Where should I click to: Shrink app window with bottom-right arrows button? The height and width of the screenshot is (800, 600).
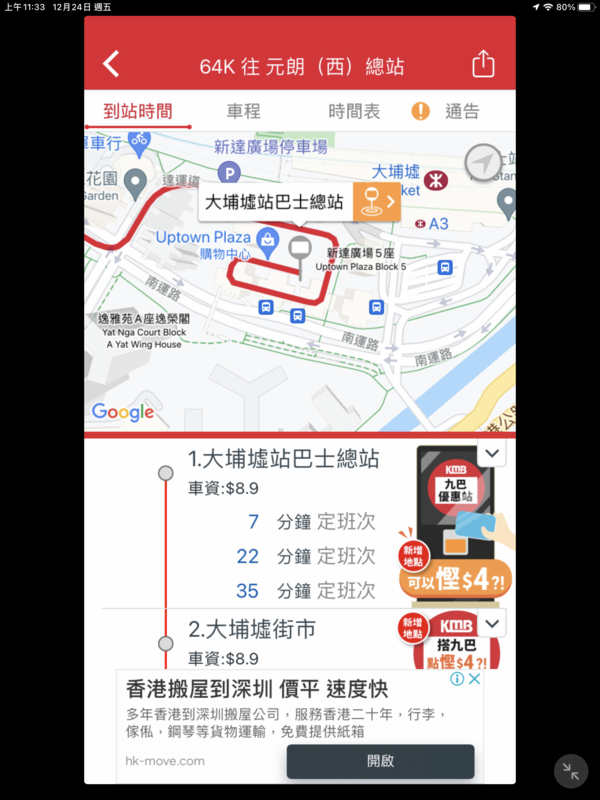click(571, 771)
